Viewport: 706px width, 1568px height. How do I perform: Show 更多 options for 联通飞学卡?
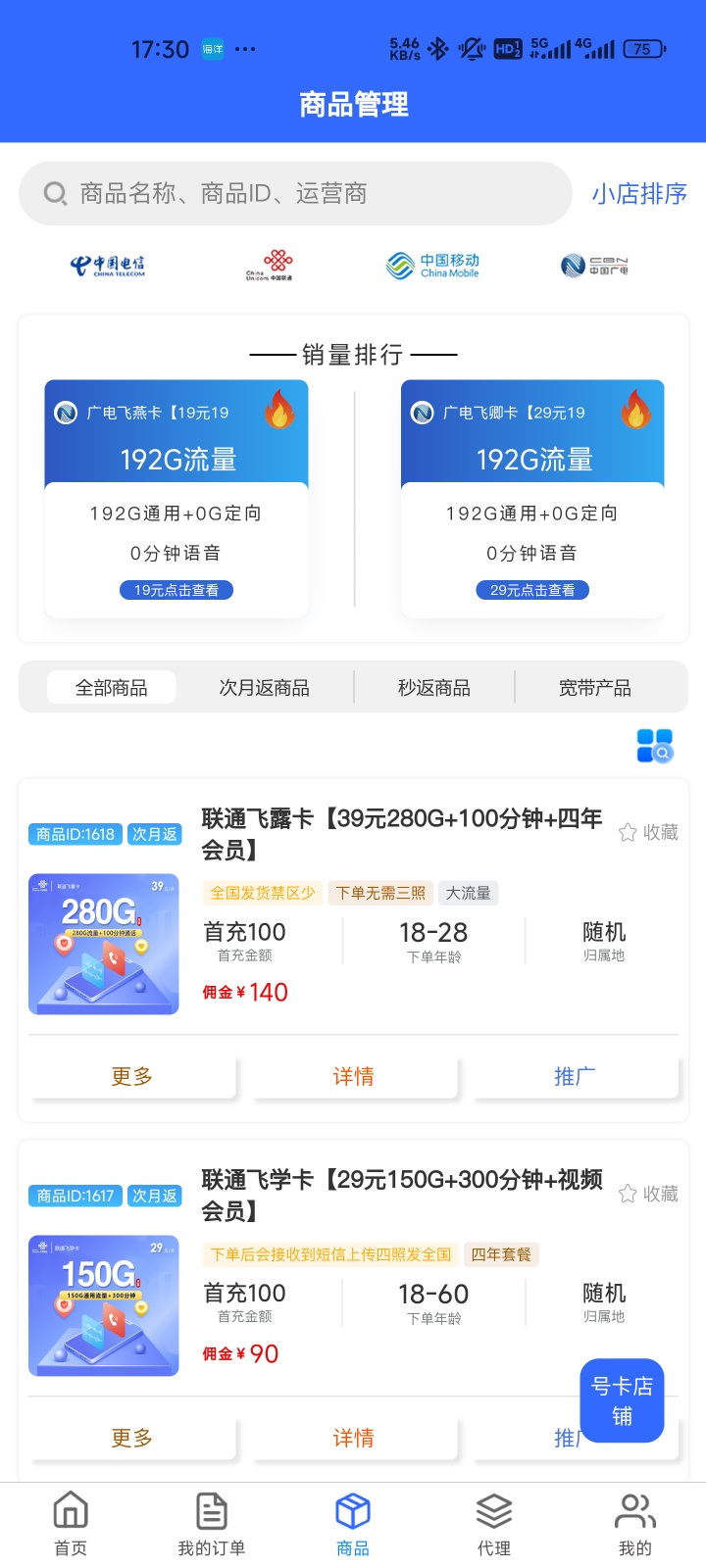pyautogui.click(x=131, y=1439)
